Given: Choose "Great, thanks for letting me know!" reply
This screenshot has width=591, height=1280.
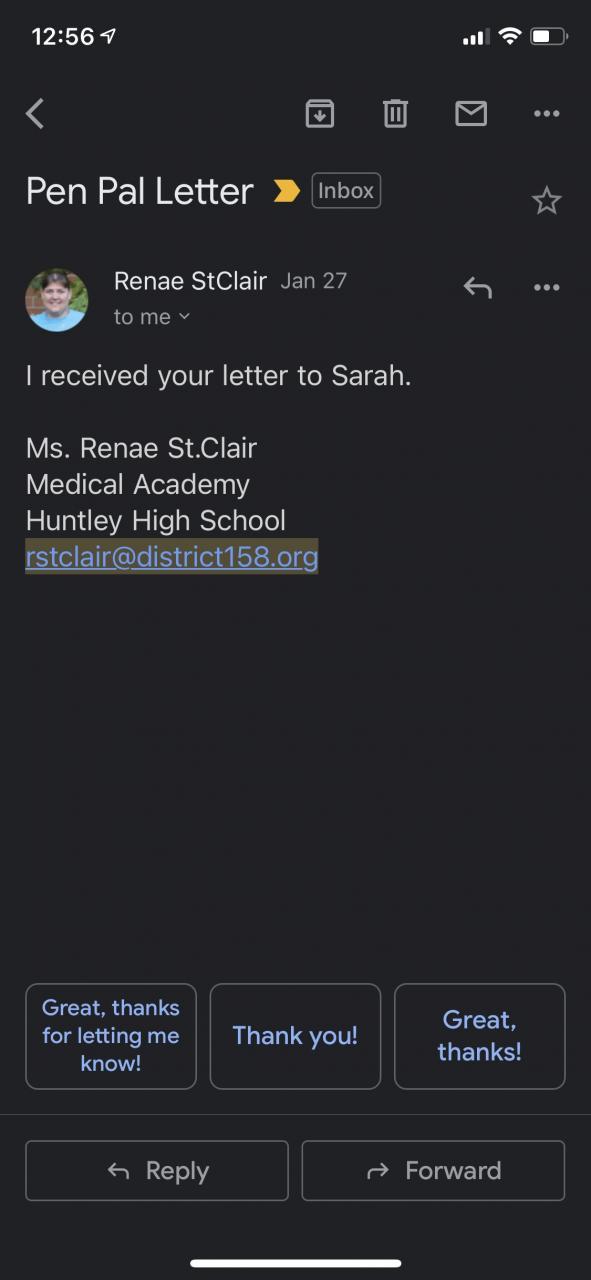Looking at the screenshot, I should click(111, 1036).
